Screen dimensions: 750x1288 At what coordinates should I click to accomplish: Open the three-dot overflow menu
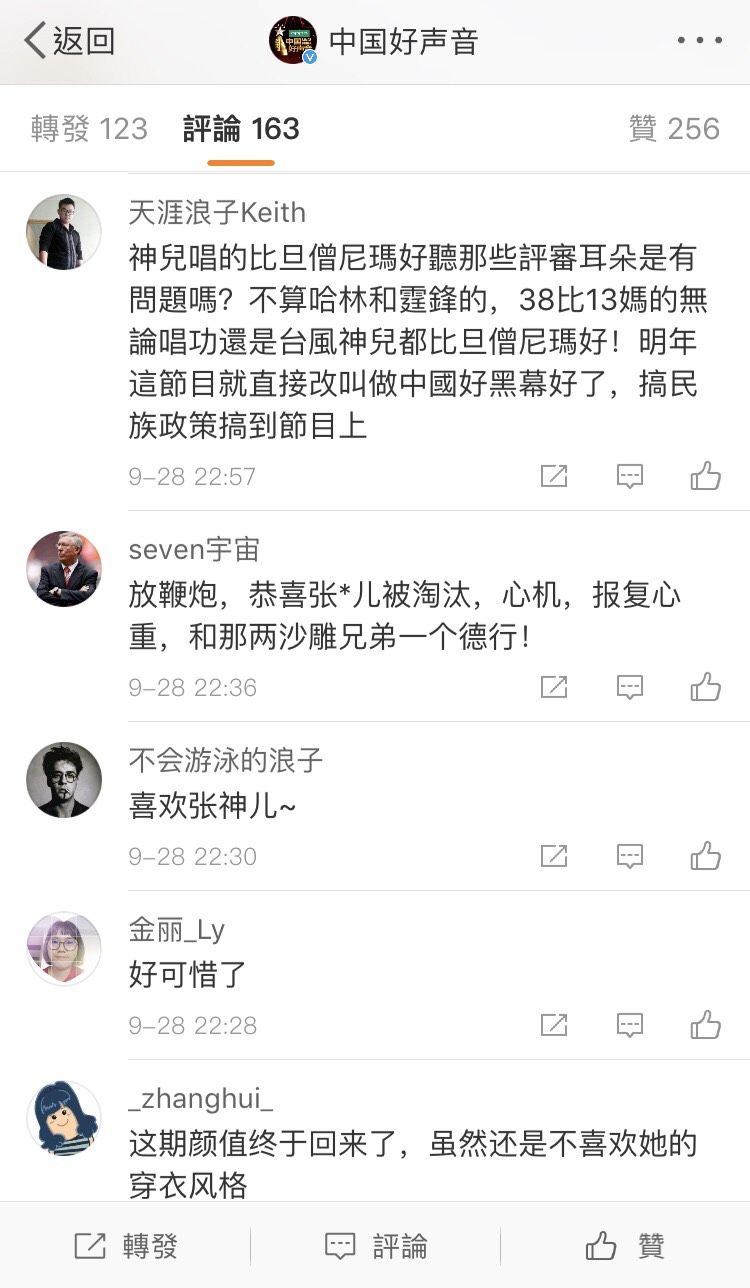[699, 41]
